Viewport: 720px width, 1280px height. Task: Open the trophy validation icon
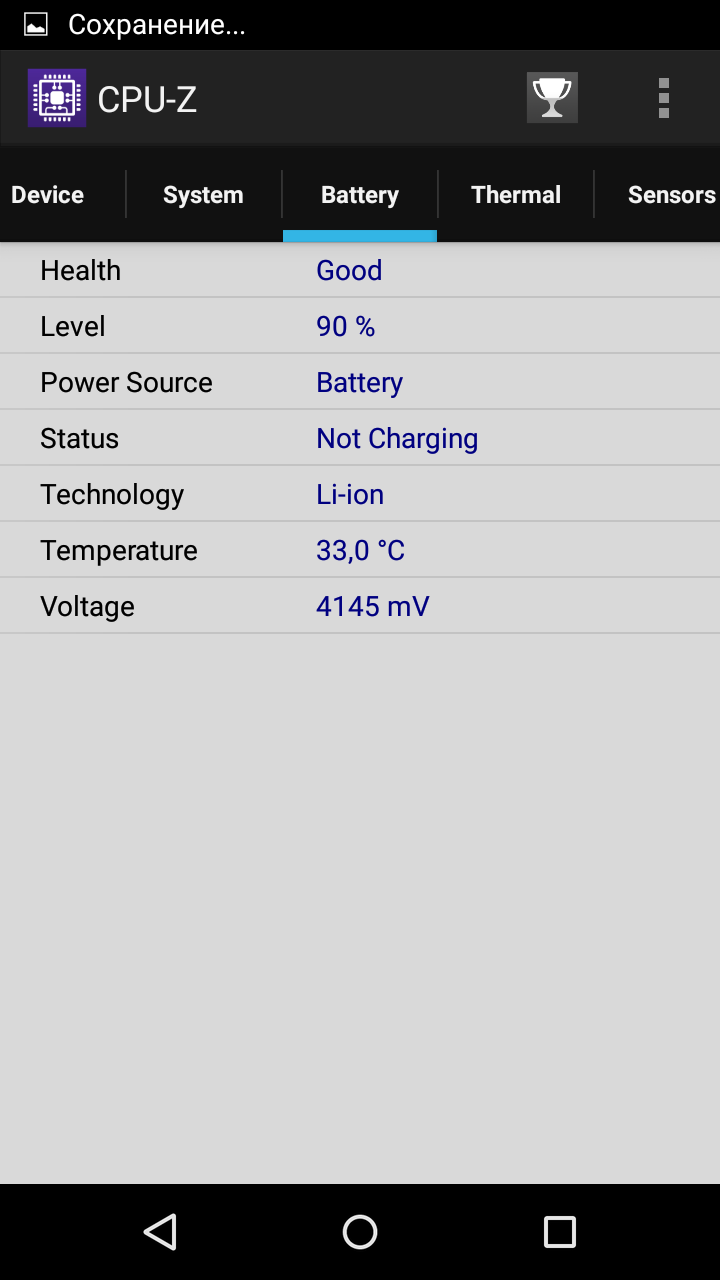[x=552, y=98]
